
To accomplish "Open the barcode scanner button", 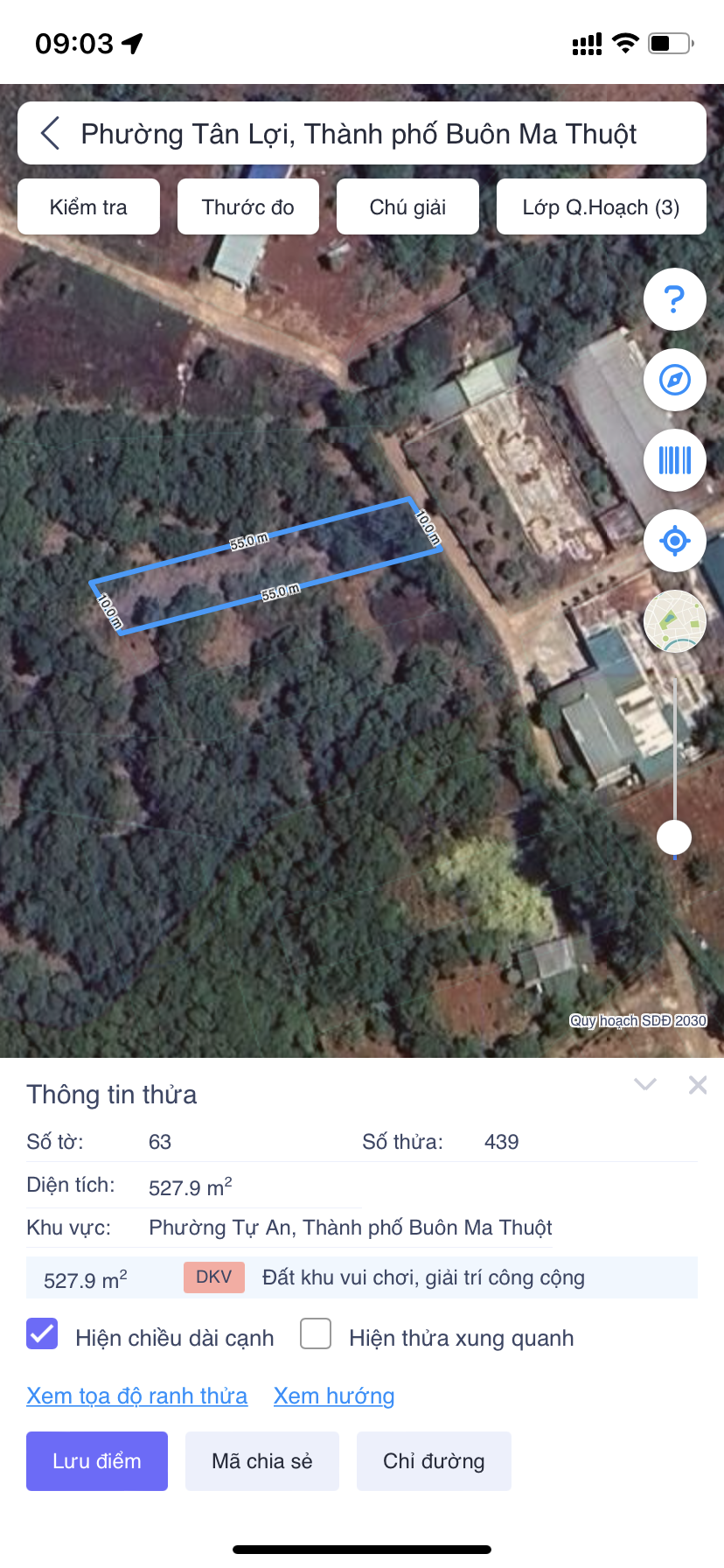I will click(674, 460).
